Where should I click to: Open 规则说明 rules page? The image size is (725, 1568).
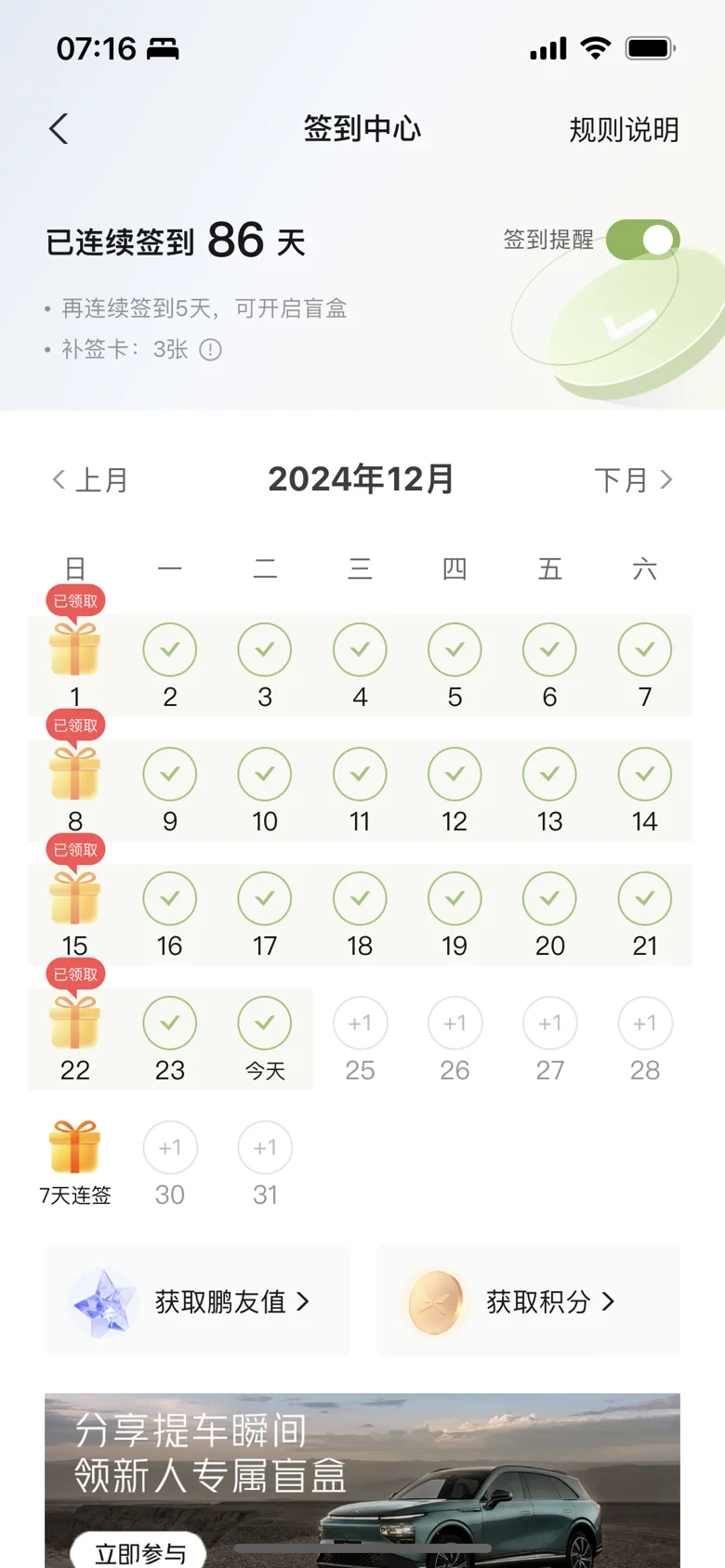coord(624,129)
